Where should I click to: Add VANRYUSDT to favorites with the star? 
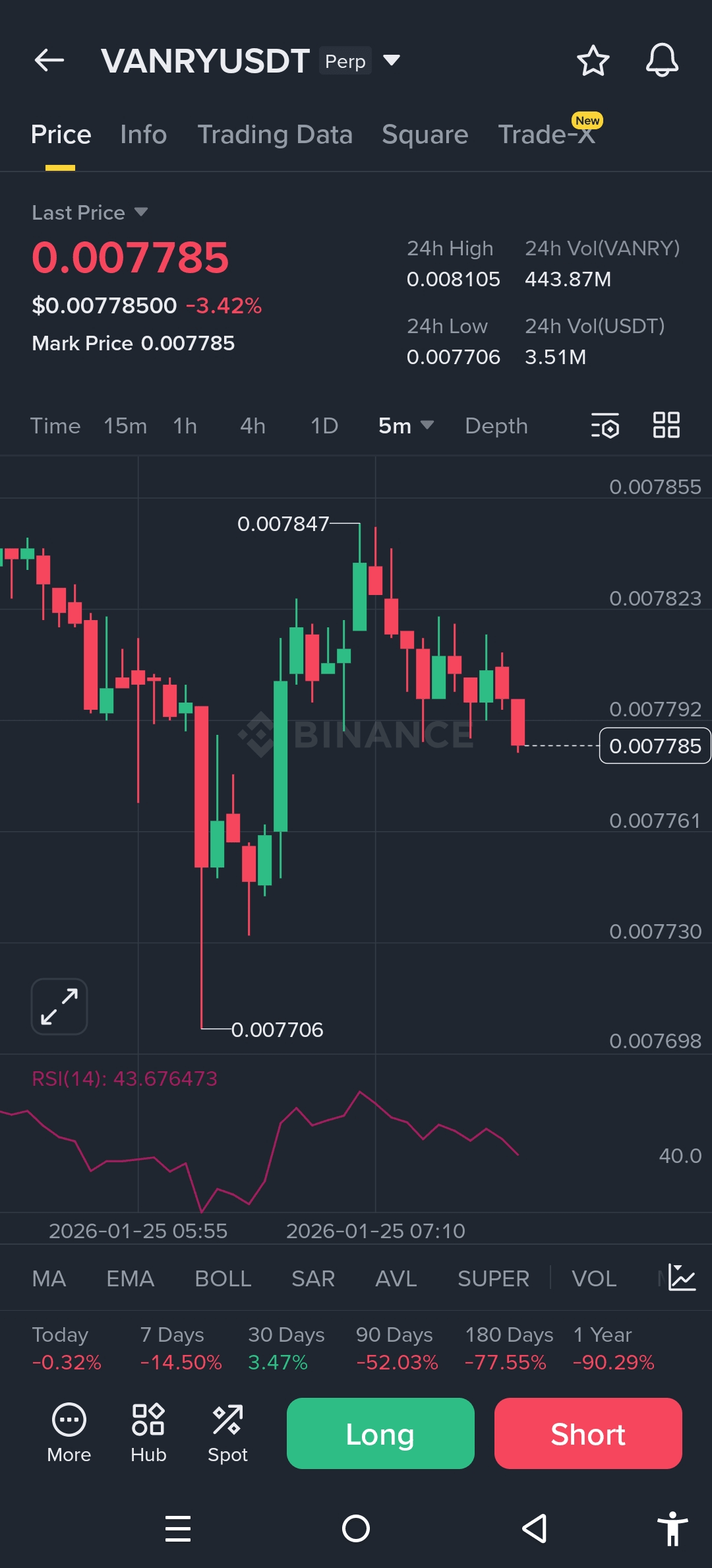[593, 61]
